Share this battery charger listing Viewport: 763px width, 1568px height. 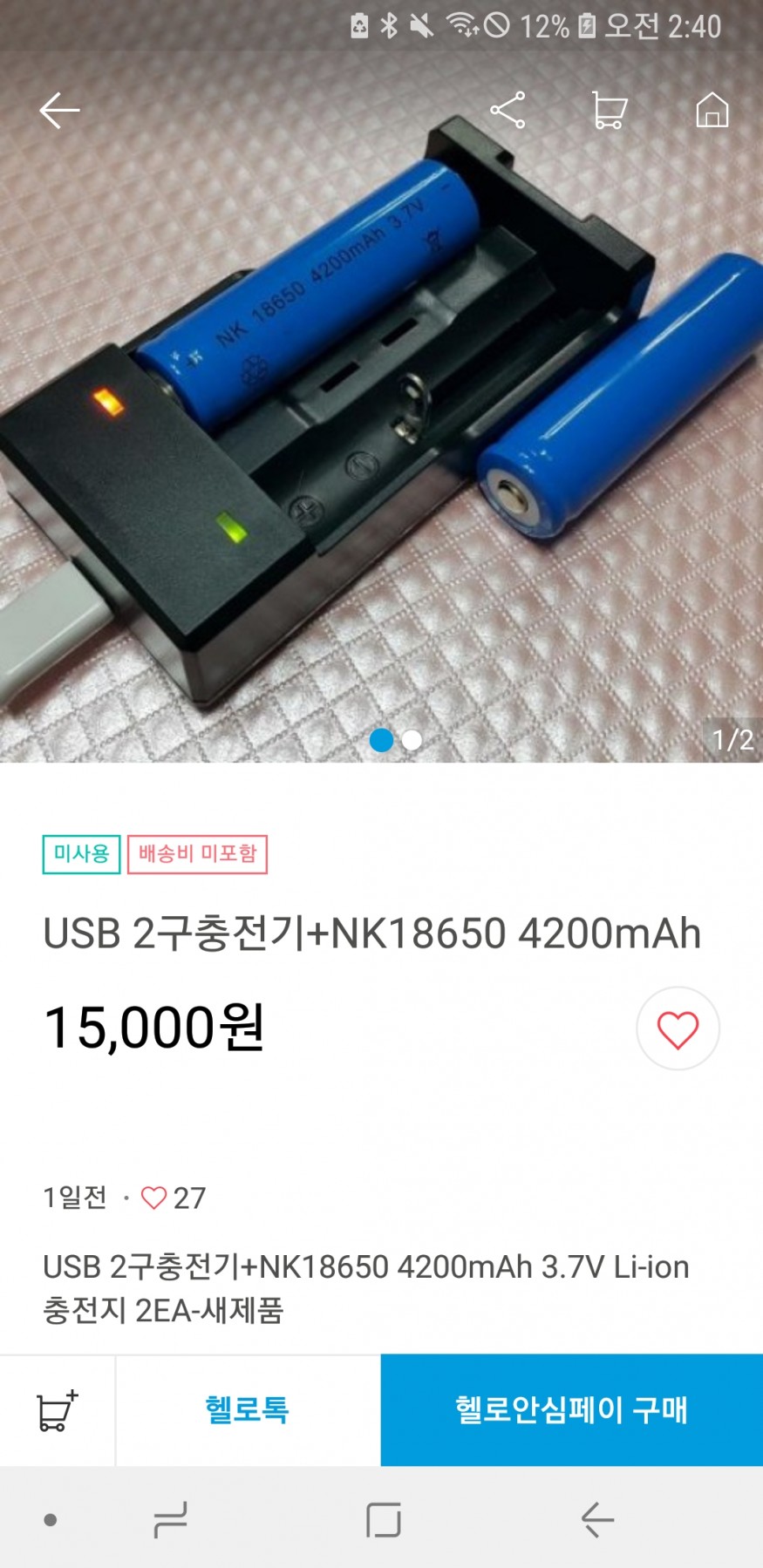(508, 111)
